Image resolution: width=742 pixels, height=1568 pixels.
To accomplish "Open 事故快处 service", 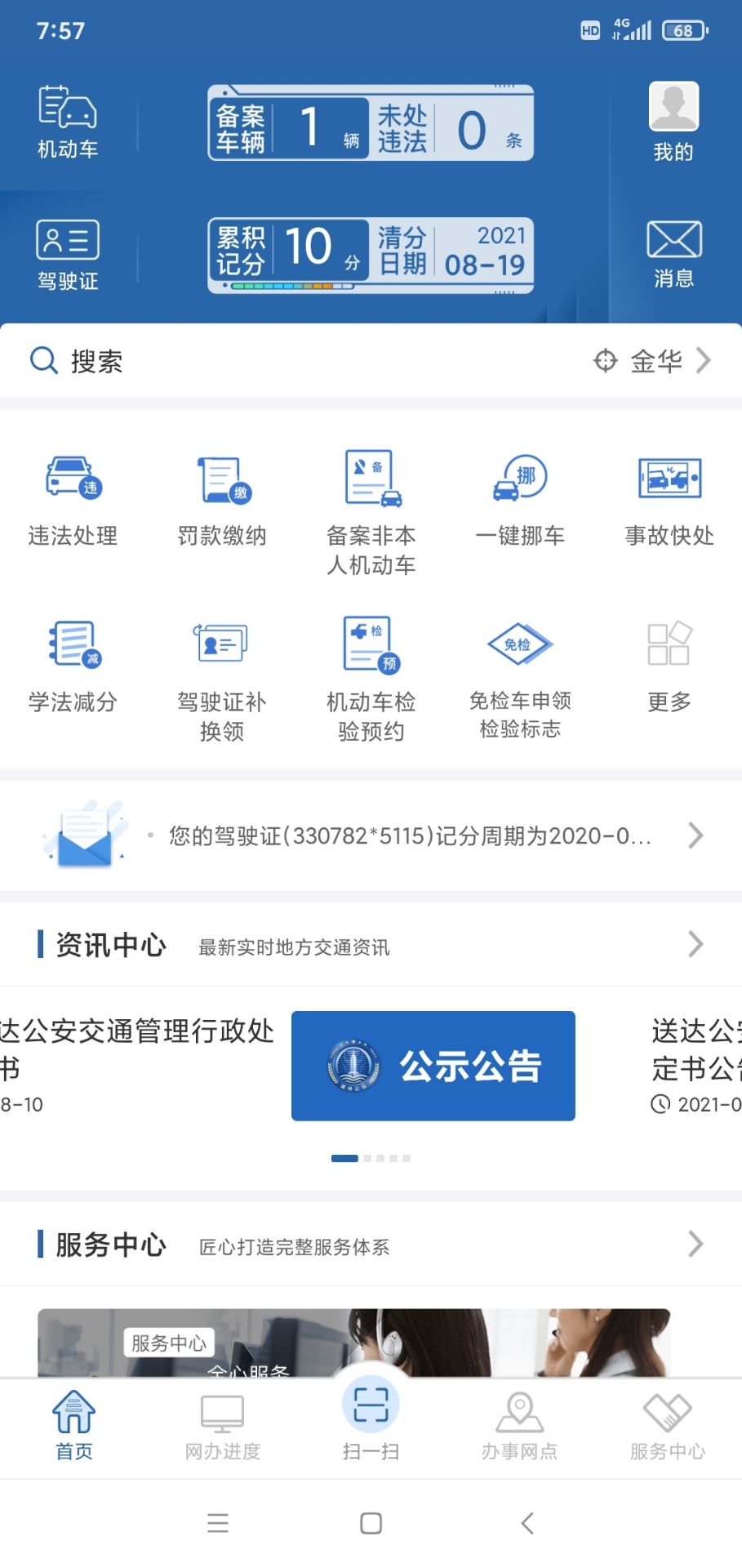I will pos(669,500).
